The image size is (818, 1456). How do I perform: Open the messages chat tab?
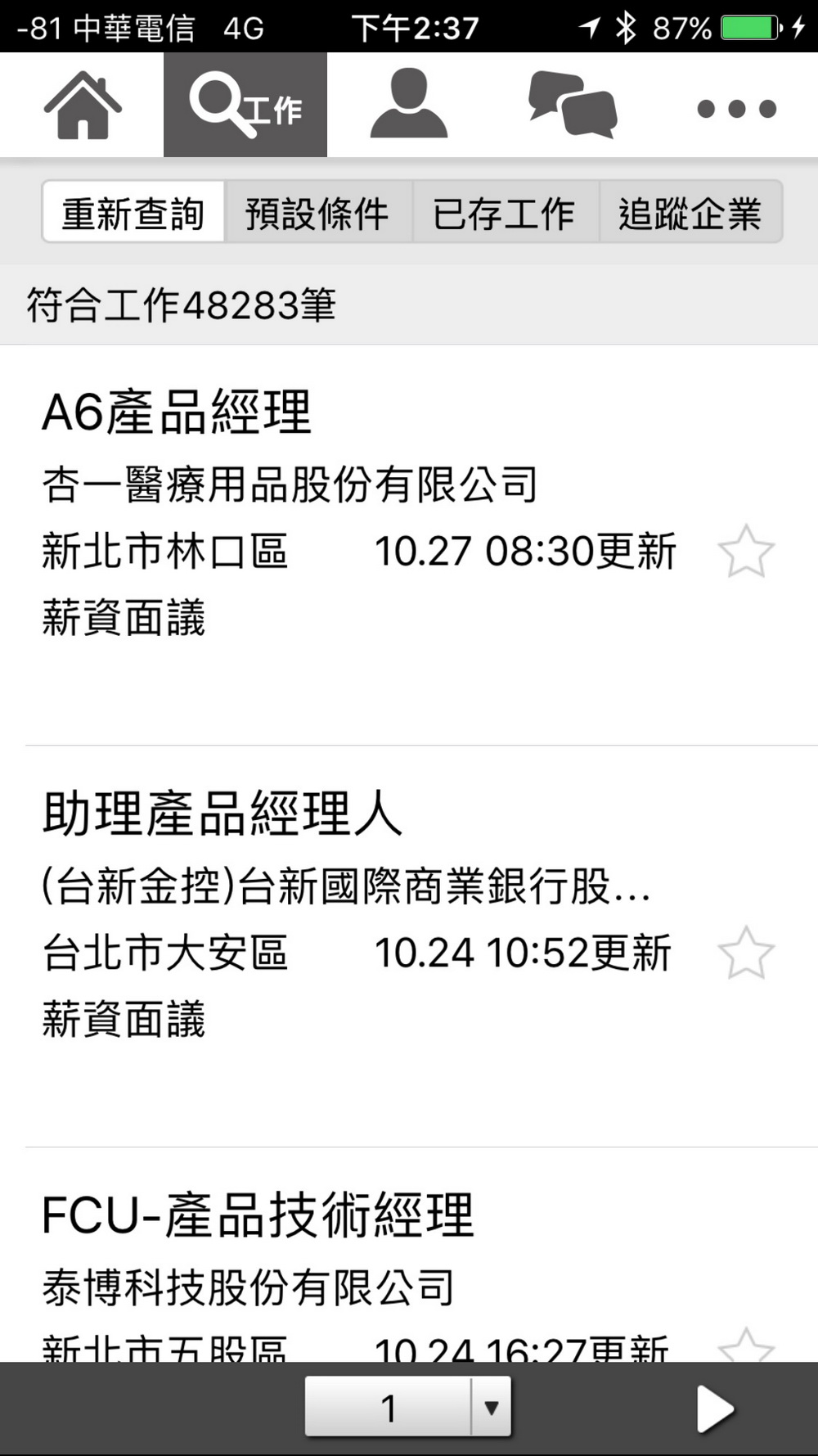pyautogui.click(x=573, y=105)
